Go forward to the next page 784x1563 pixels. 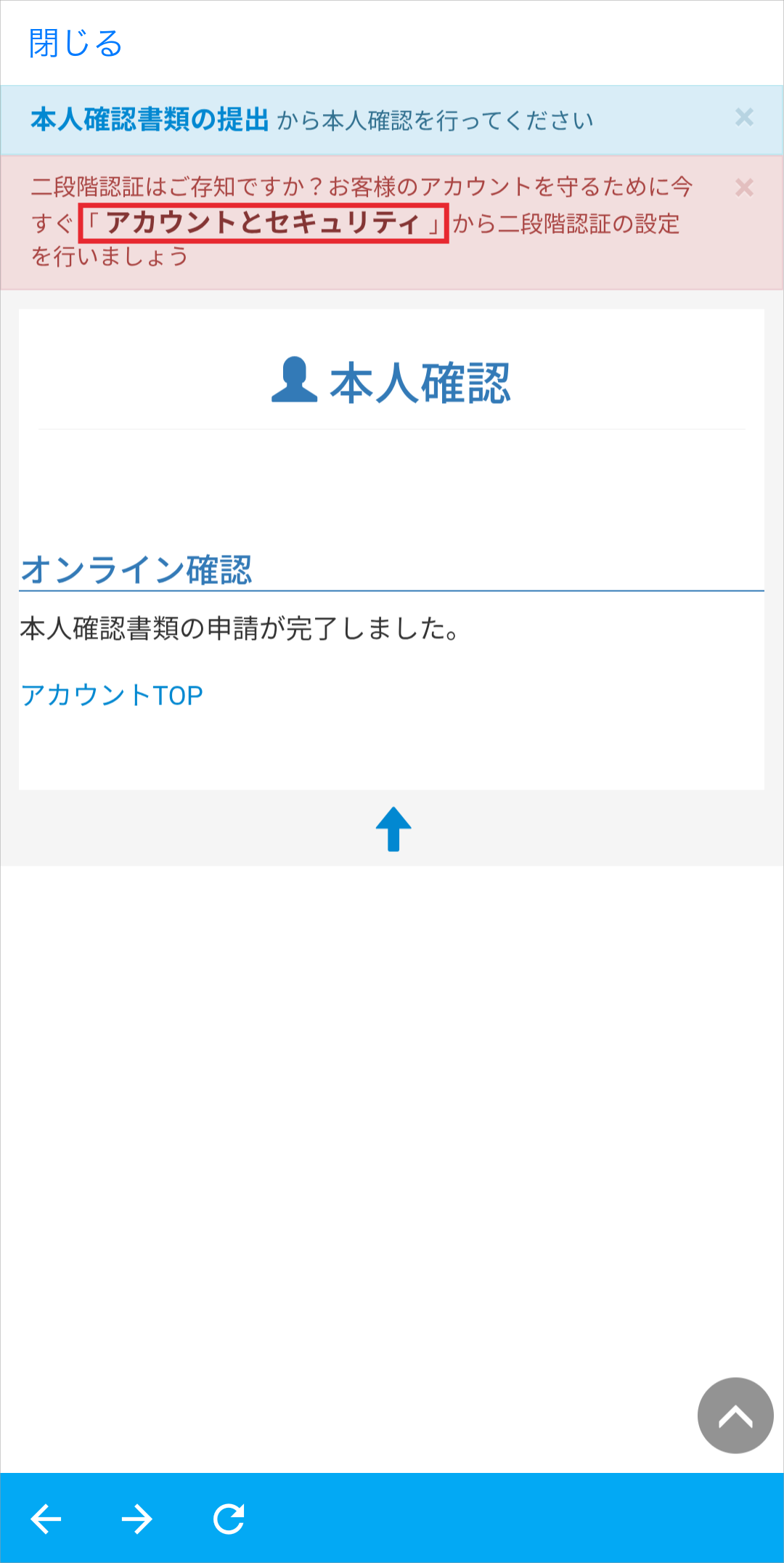[x=136, y=1519]
